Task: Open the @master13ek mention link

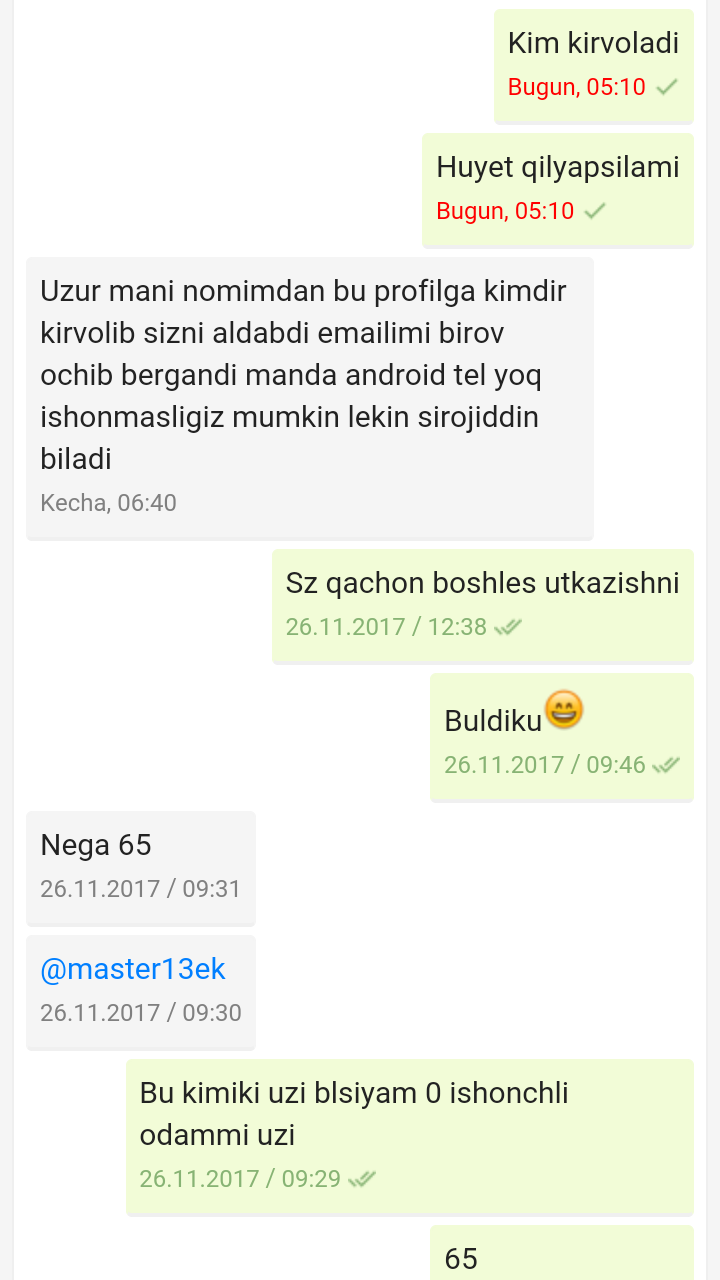Action: click(133, 969)
